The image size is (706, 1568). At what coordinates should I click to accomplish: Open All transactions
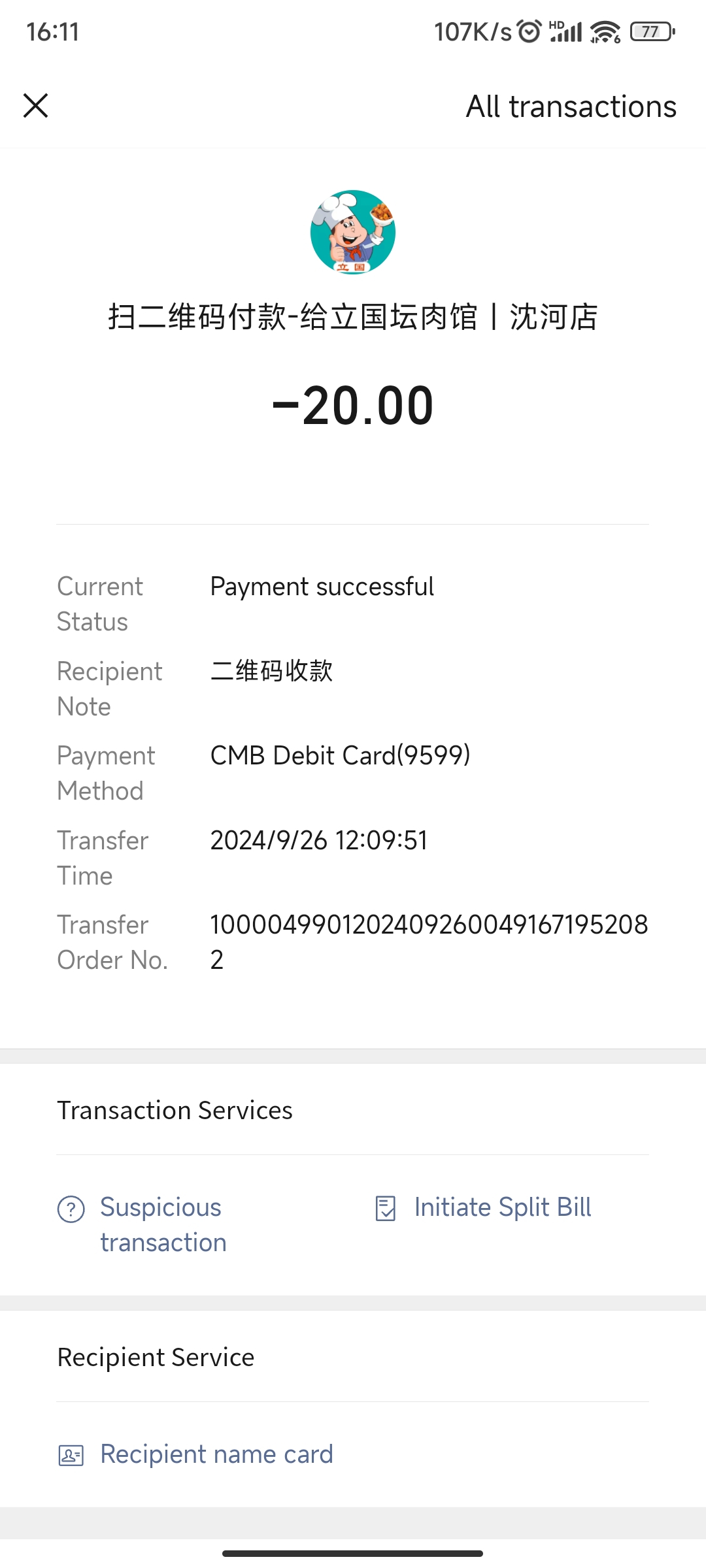571,106
